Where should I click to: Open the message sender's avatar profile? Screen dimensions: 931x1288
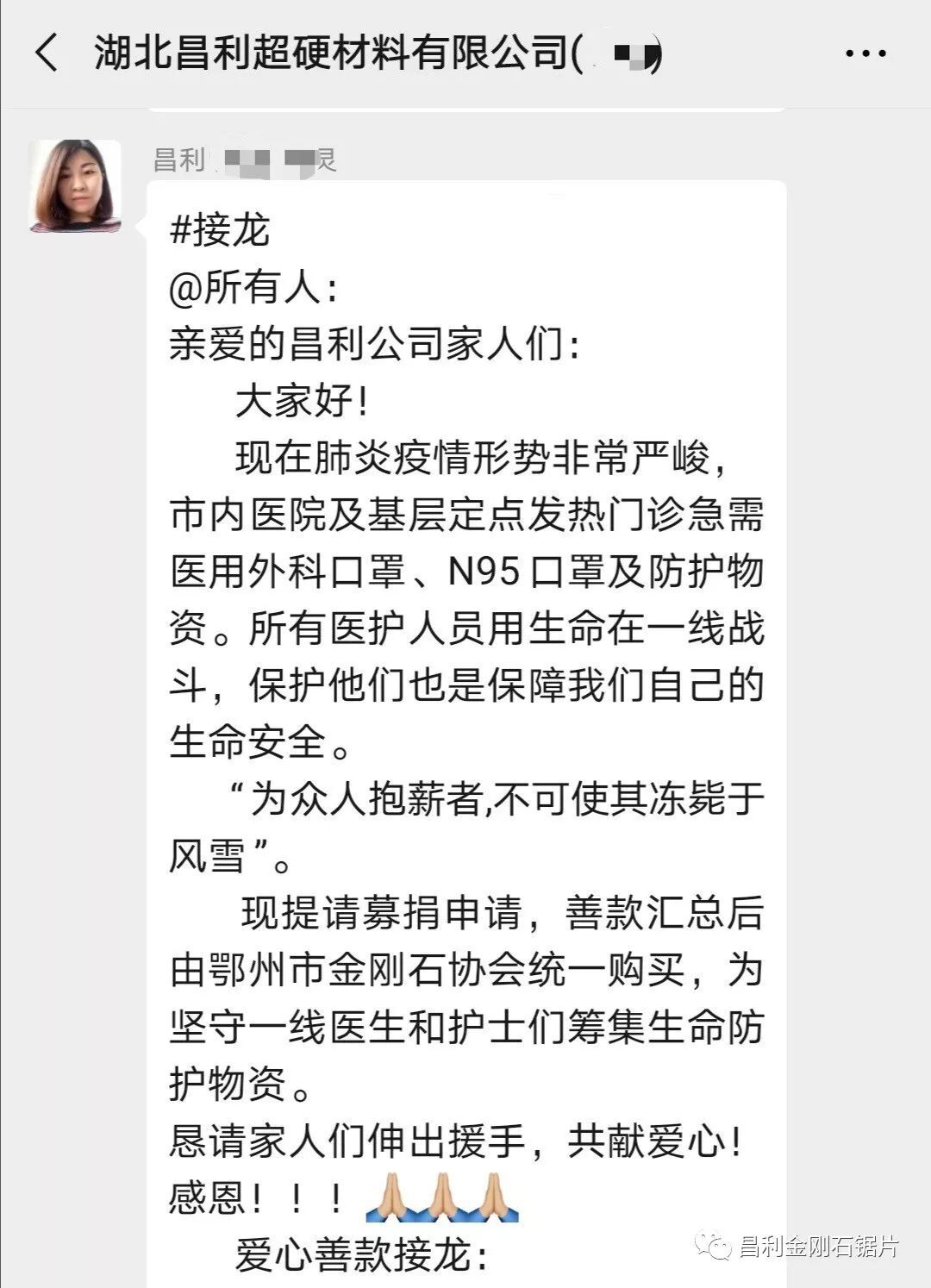75,186
